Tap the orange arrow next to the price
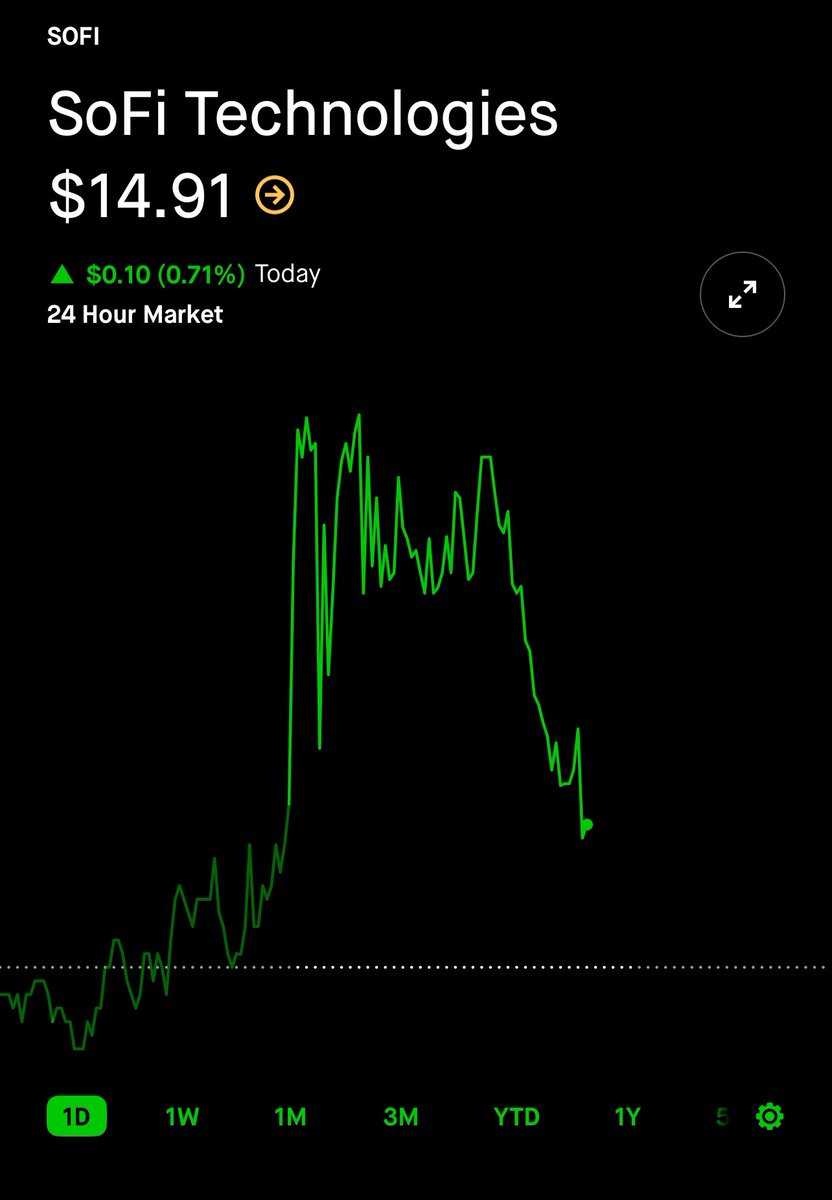Screen dimensions: 832x1200 point(275,195)
